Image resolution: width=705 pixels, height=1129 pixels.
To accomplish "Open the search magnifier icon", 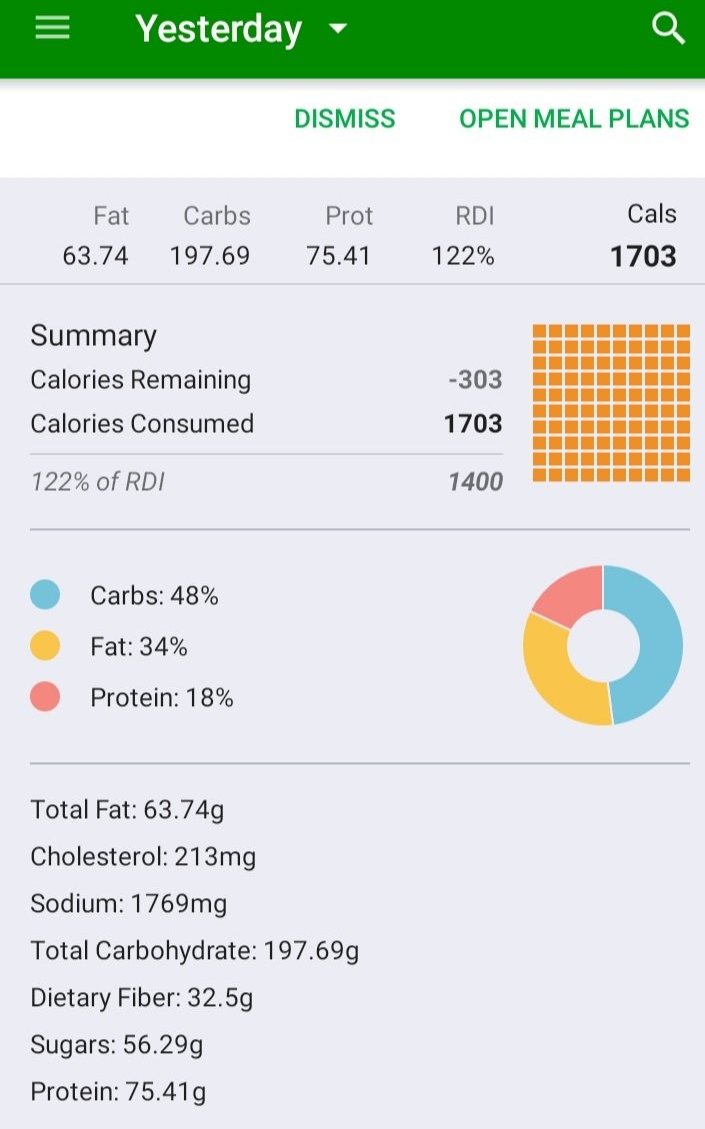I will point(668,28).
